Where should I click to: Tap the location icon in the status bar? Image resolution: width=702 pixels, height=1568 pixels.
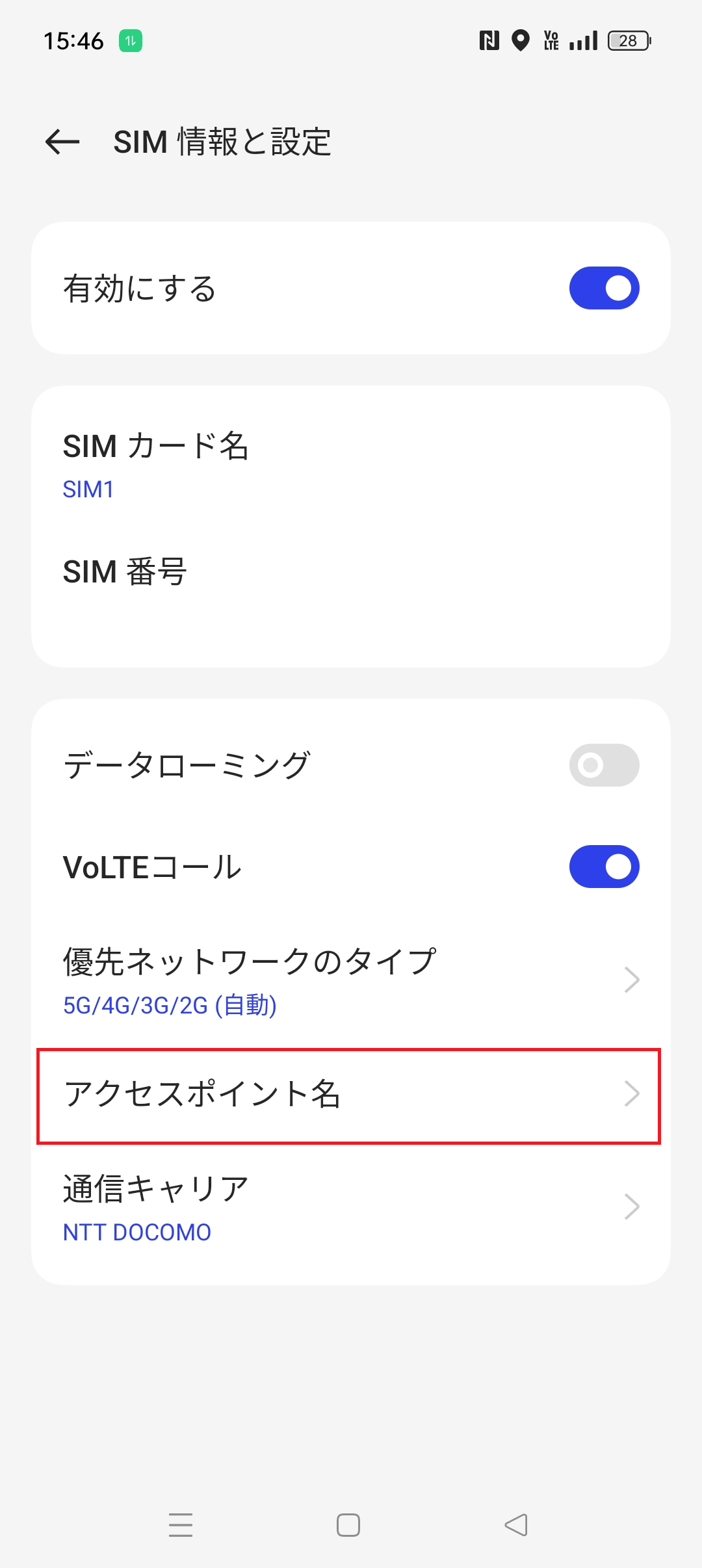(x=520, y=40)
